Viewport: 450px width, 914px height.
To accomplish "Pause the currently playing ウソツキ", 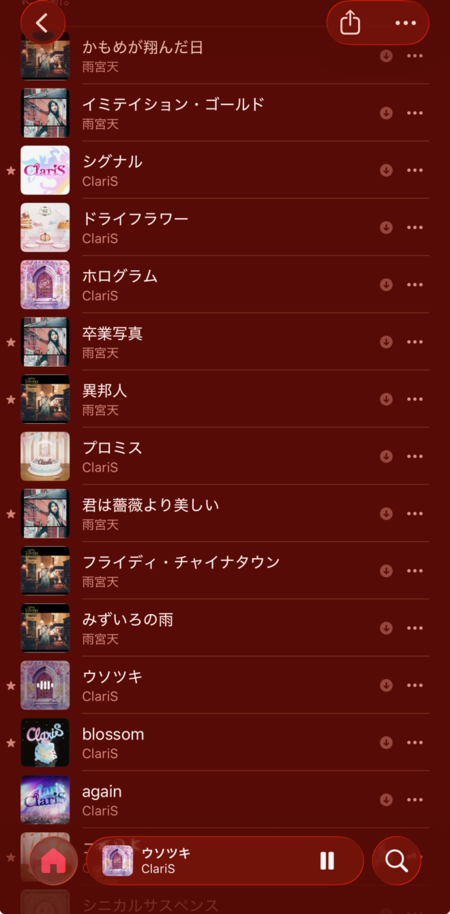I will [x=328, y=860].
